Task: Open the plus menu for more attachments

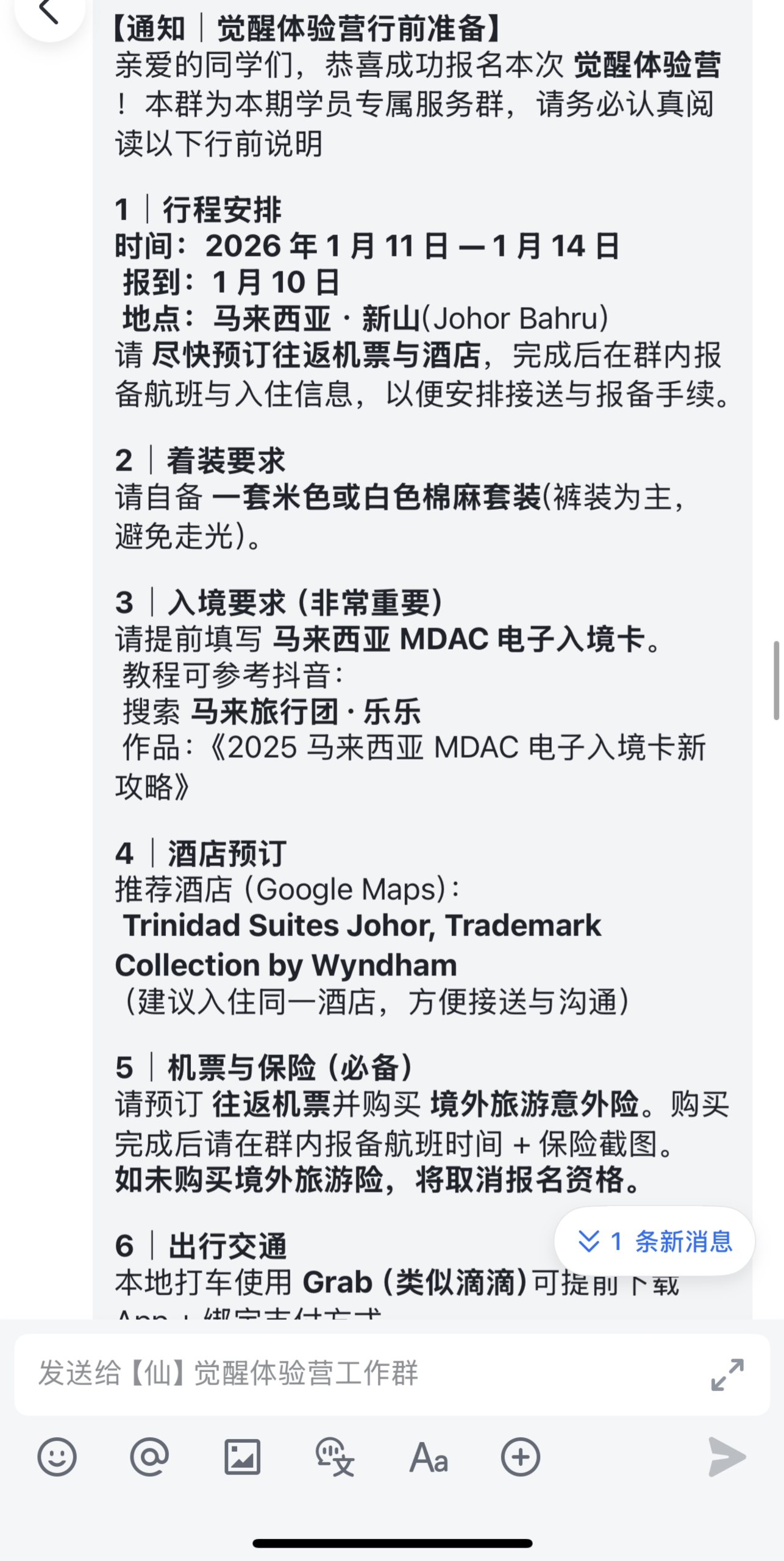Action: 520,1457
